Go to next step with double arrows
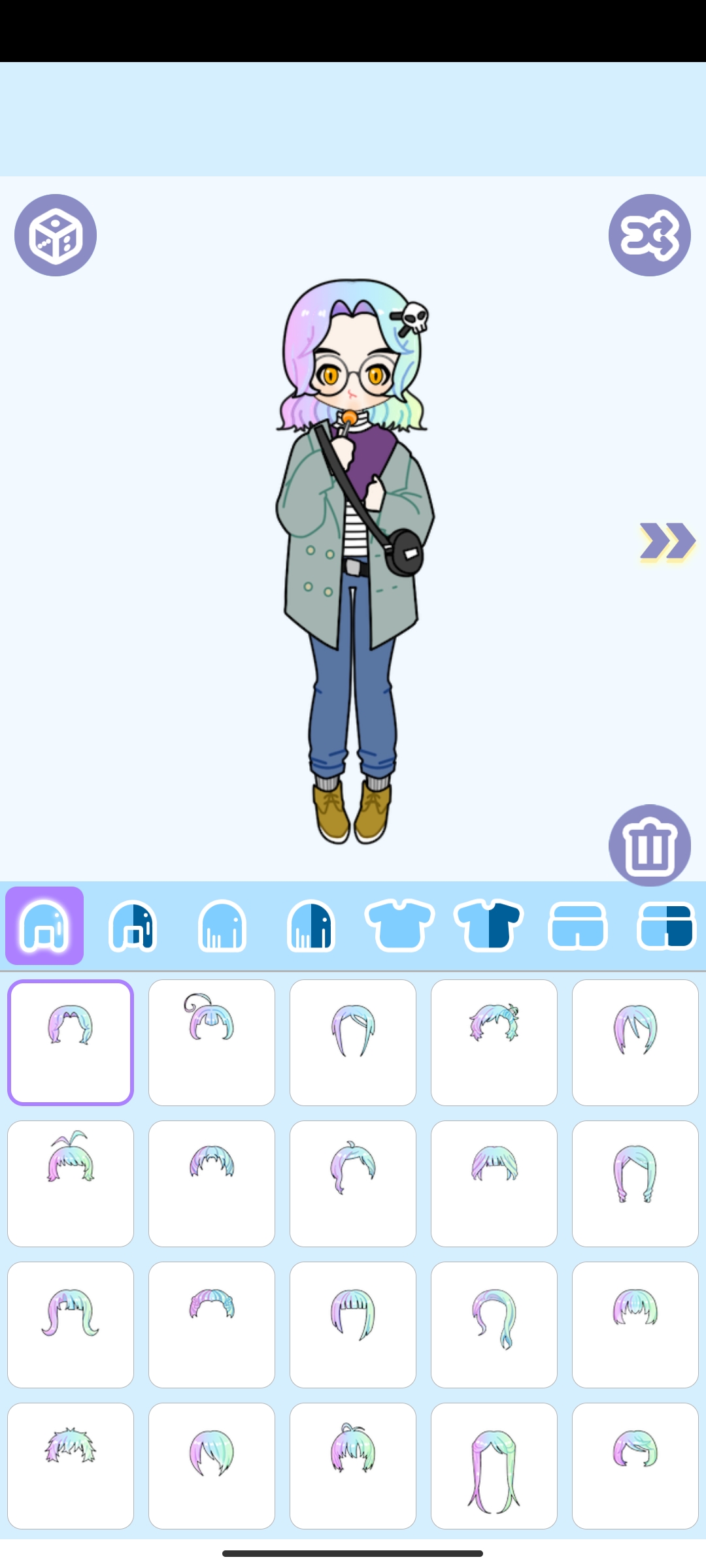Screen dimensions: 706x1568 point(666,542)
